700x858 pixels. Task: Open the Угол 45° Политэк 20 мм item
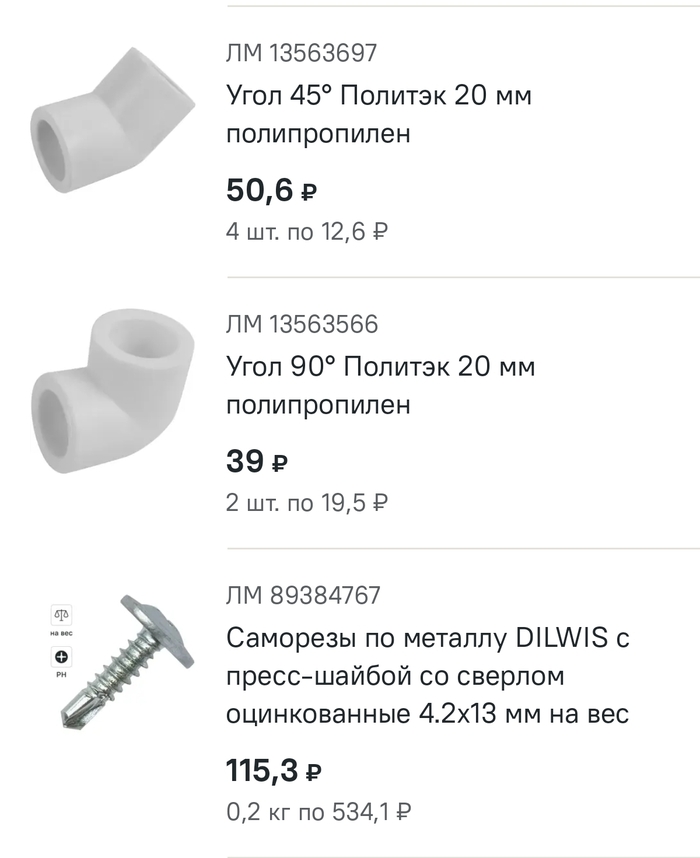[x=378, y=115]
